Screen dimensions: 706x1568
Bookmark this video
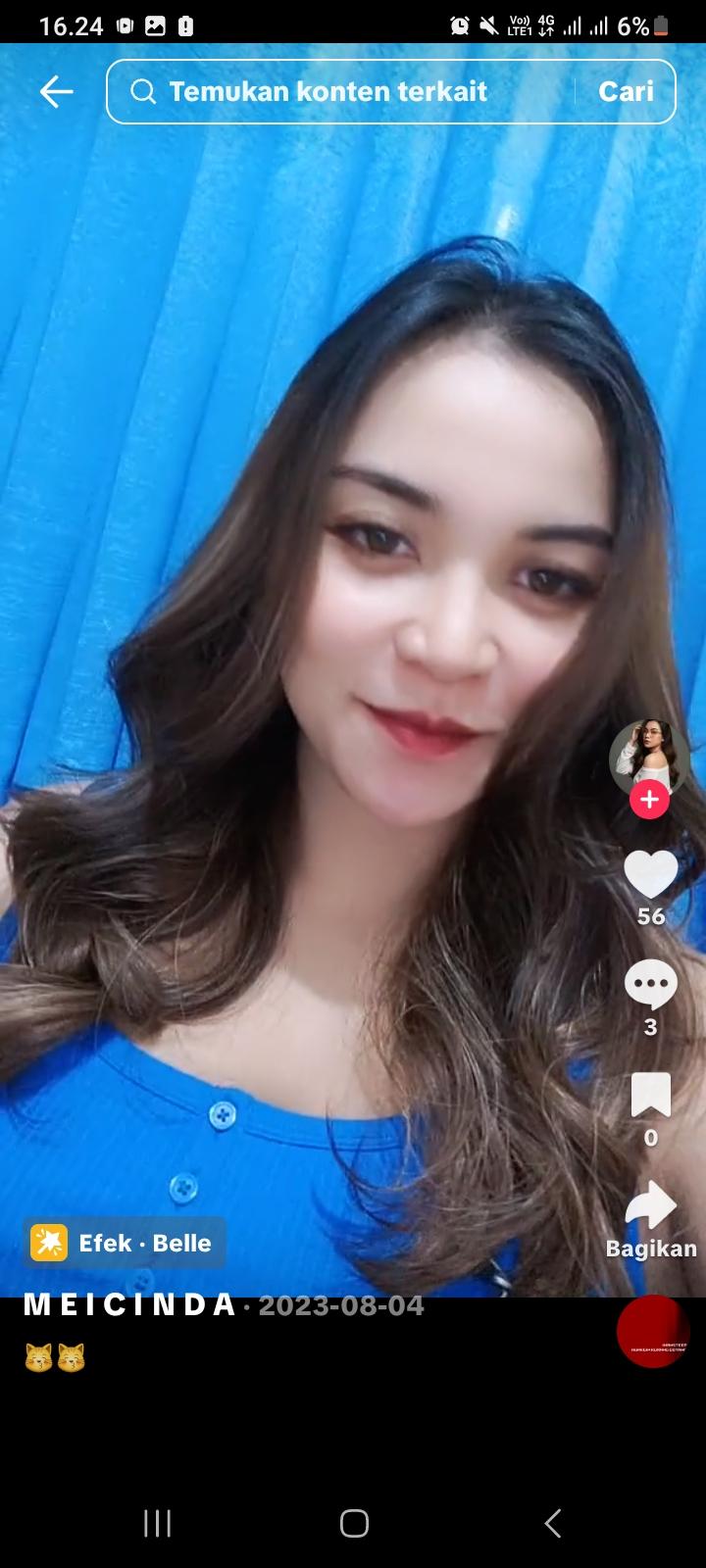(x=650, y=1096)
